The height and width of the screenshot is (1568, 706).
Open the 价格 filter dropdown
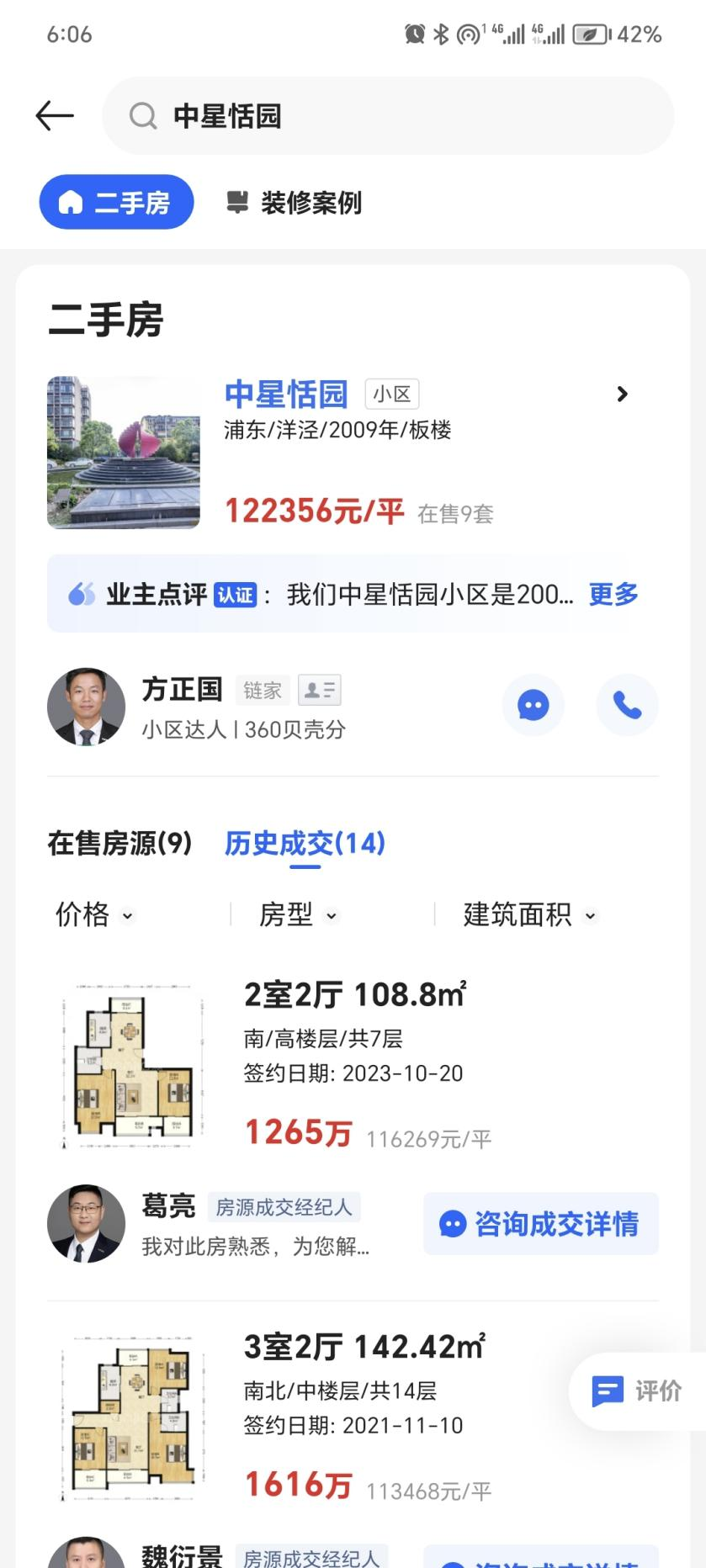click(x=95, y=915)
